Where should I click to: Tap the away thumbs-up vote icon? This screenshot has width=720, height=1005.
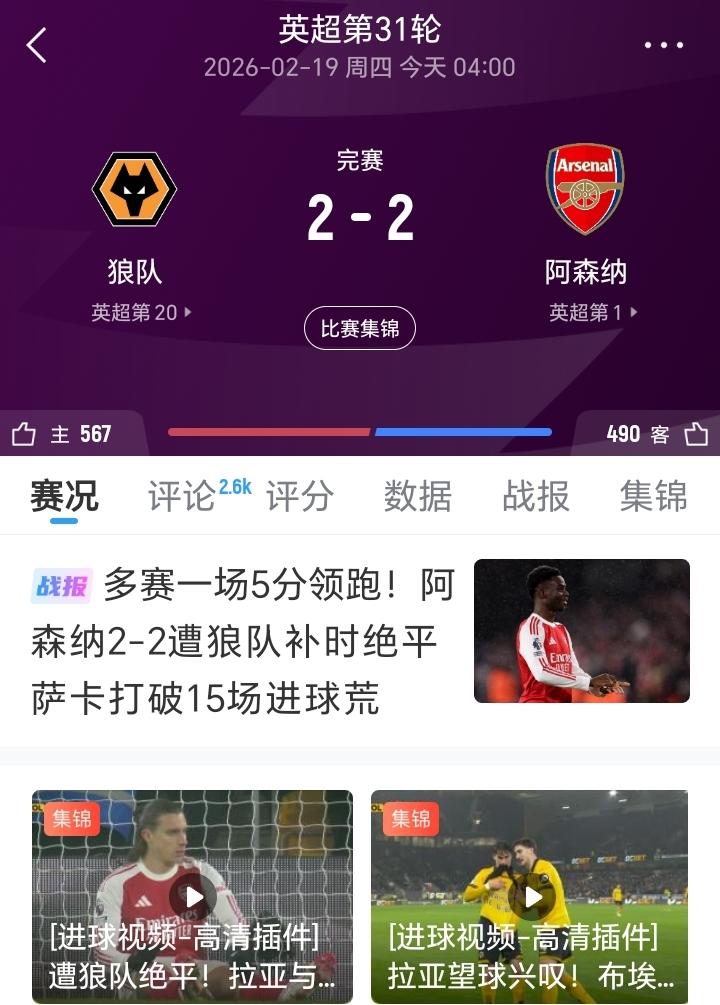(x=697, y=434)
